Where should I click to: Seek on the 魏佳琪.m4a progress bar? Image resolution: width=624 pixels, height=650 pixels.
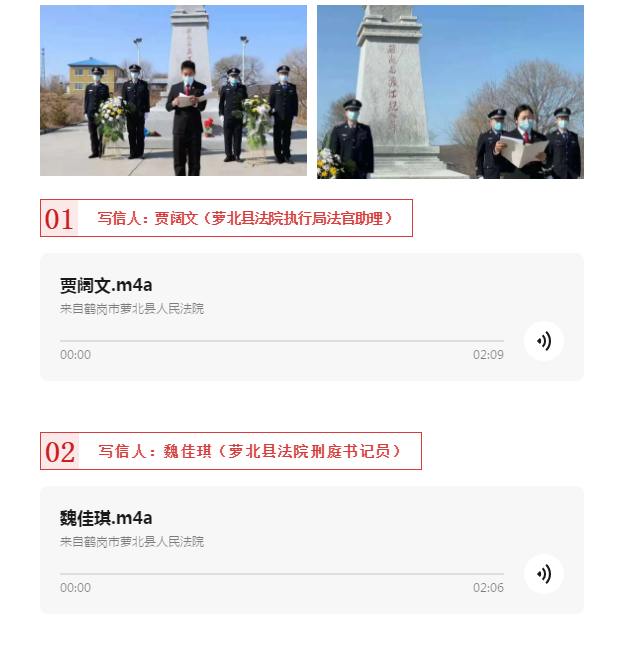[281, 574]
